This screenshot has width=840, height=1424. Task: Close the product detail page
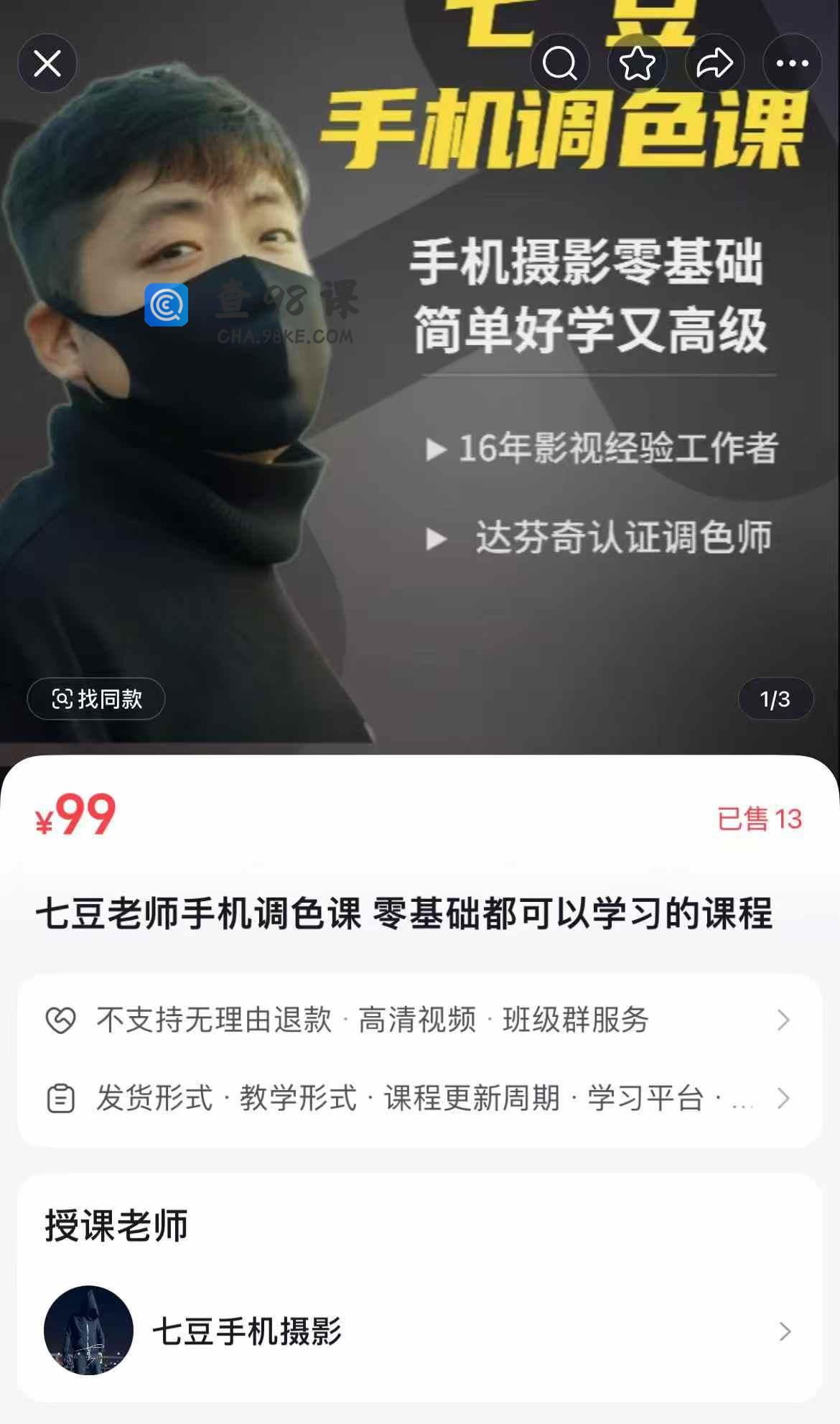tap(47, 64)
